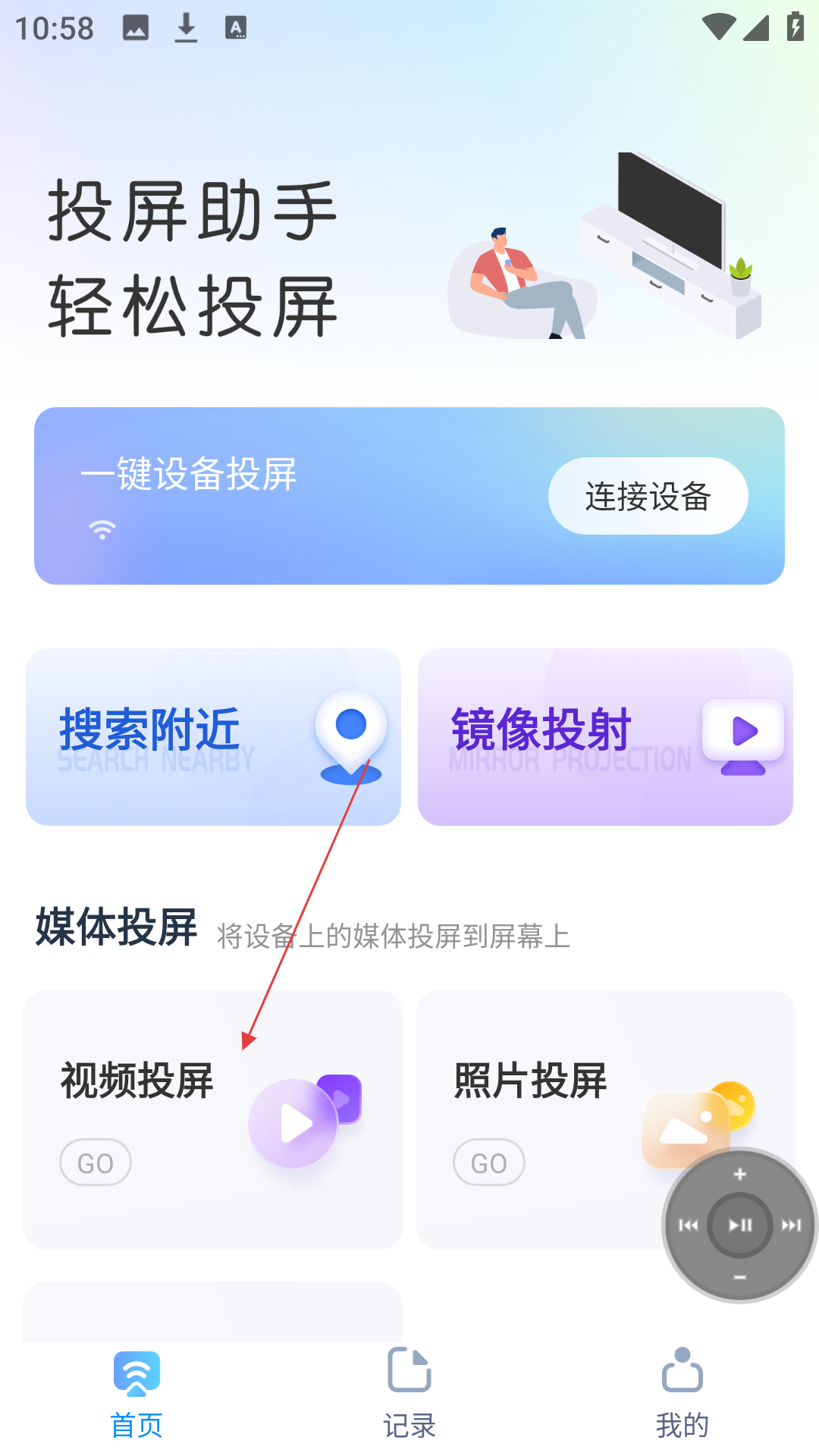Tap the minus button on the floating remote
819x1456 pixels.
click(740, 1277)
